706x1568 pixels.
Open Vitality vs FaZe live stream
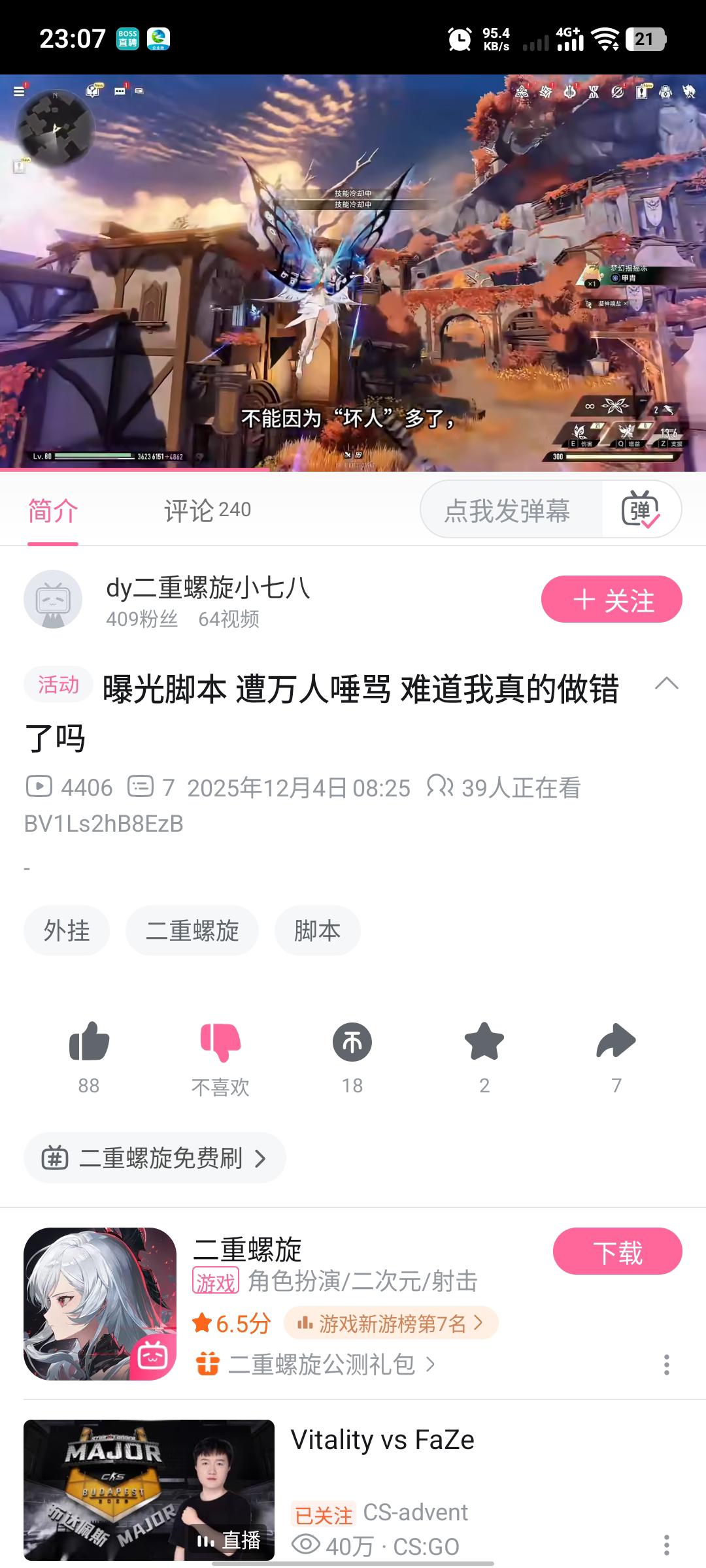(x=382, y=1441)
